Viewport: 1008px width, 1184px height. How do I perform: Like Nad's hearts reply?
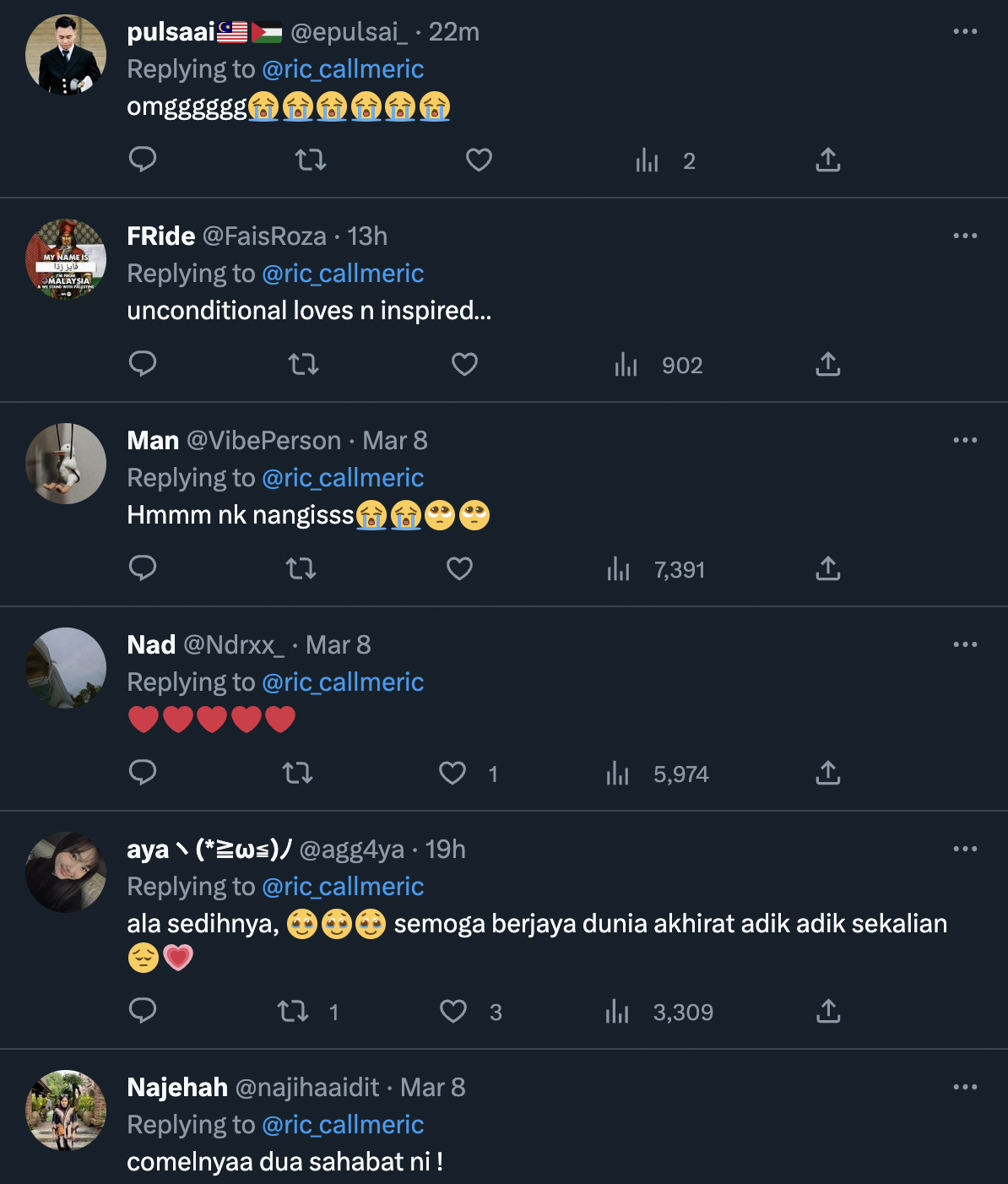453,773
